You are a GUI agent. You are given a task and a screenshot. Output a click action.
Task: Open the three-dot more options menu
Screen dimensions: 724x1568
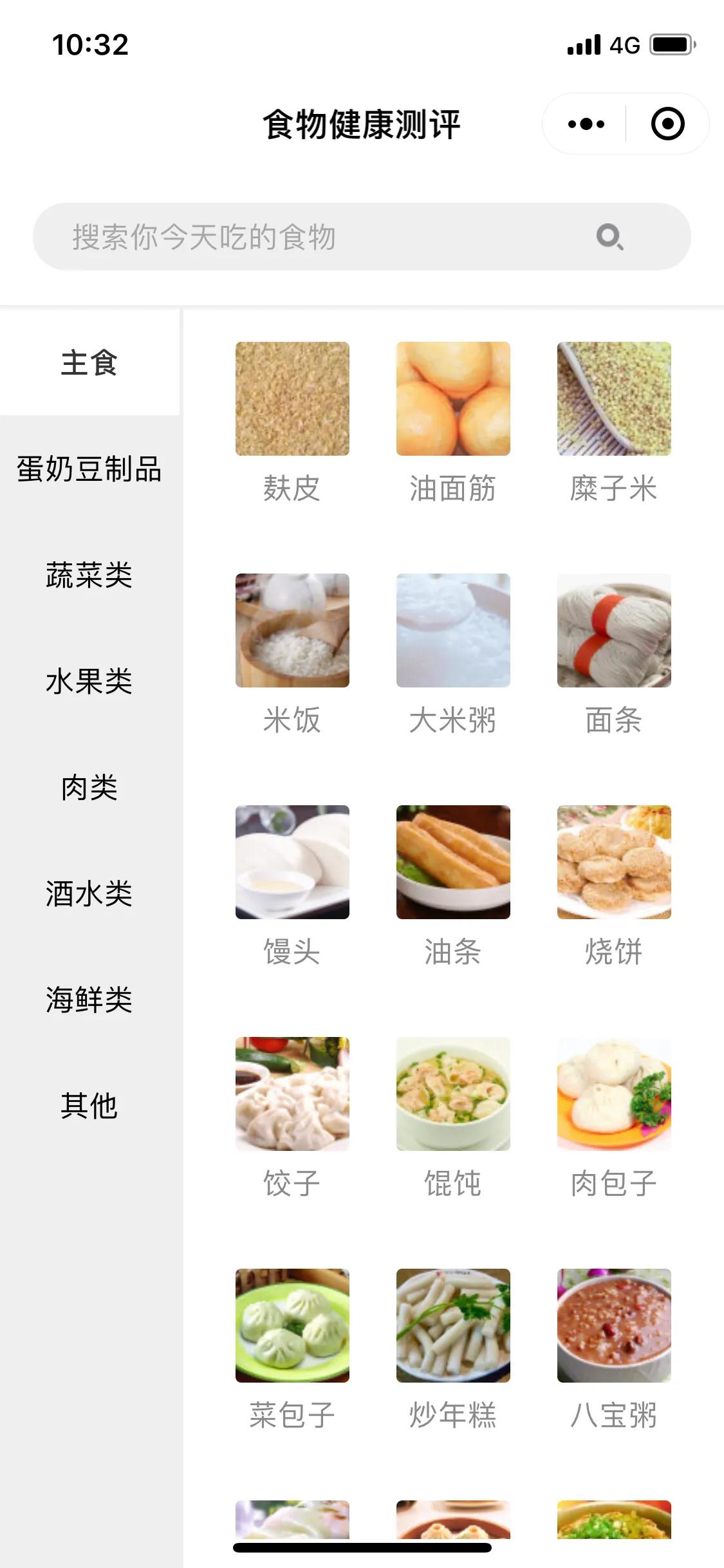584,124
